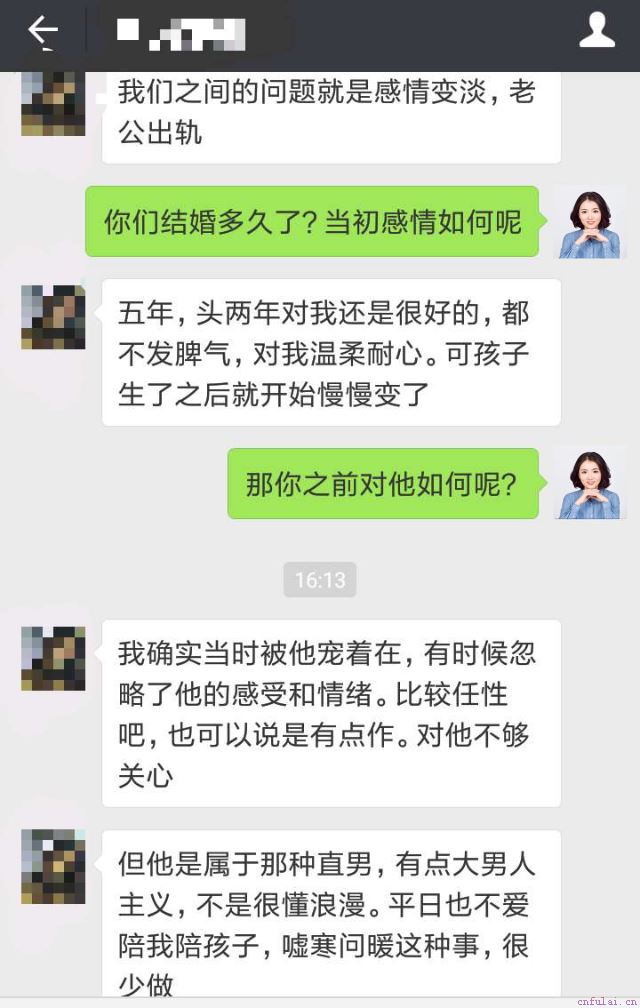Screen dimensions: 640x1008
Task: Go back to the chat list
Action: [x=42, y=33]
